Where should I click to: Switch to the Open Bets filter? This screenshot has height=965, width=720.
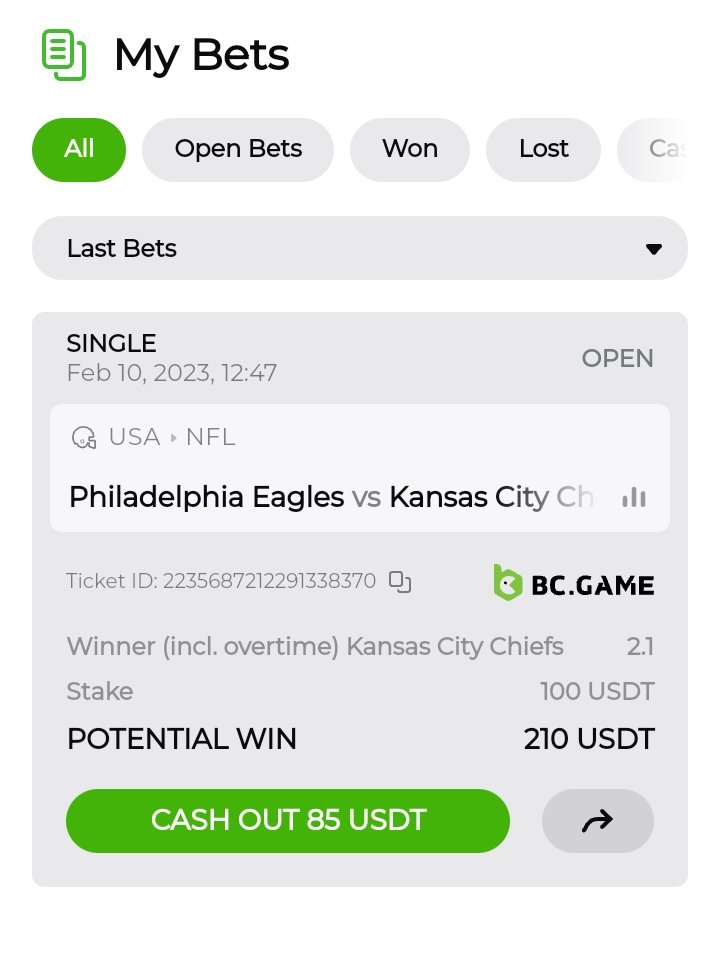238,150
